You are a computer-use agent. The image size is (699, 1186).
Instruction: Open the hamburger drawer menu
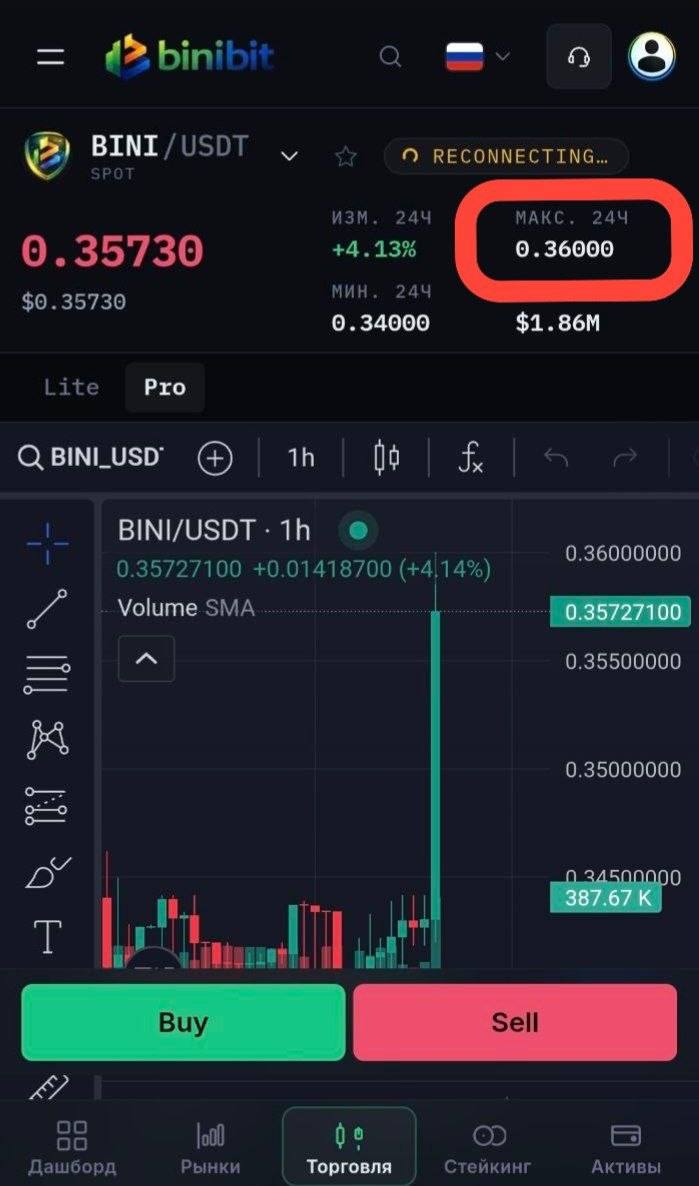pyautogui.click(x=51, y=57)
